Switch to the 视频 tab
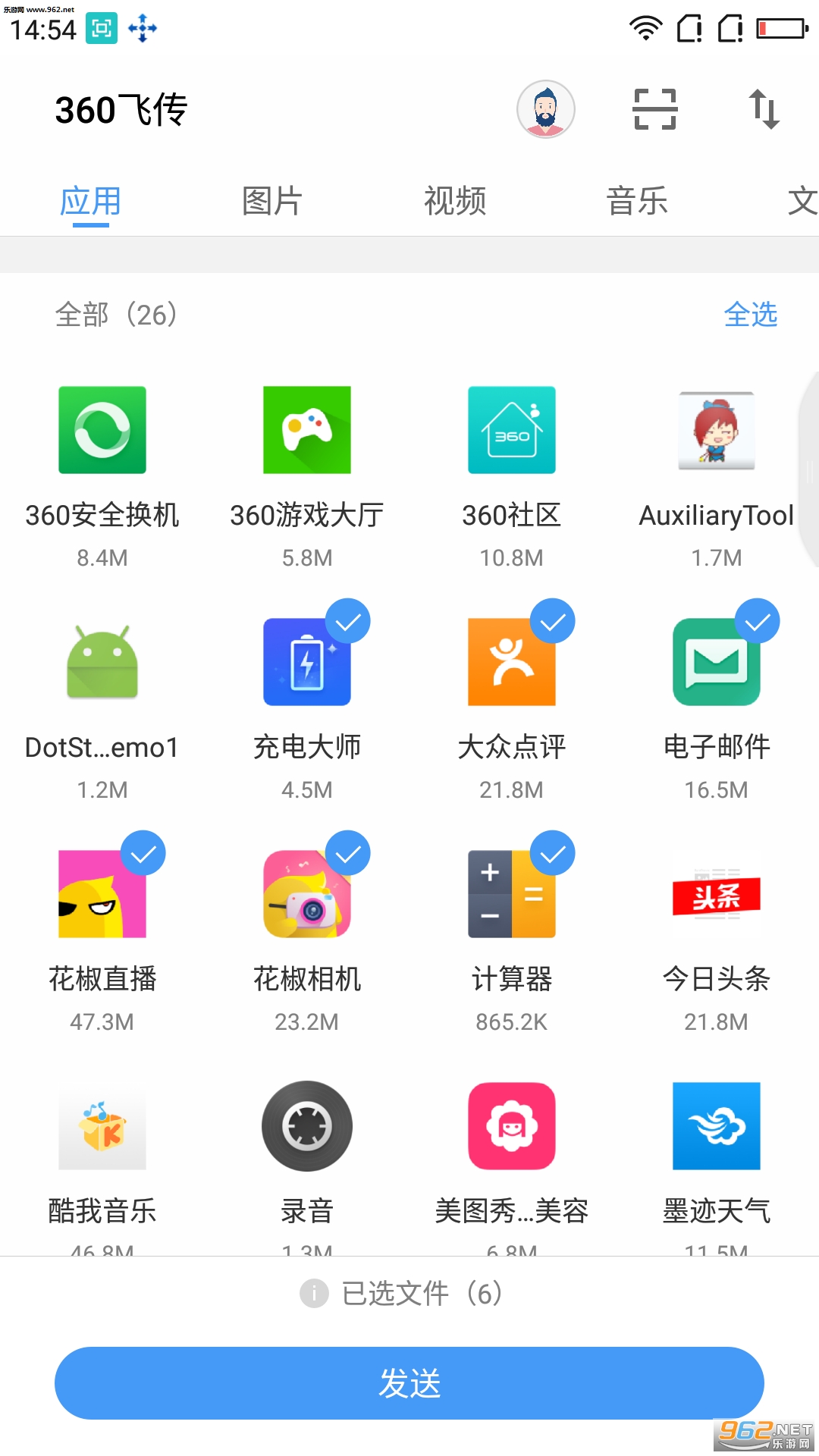 click(x=455, y=202)
